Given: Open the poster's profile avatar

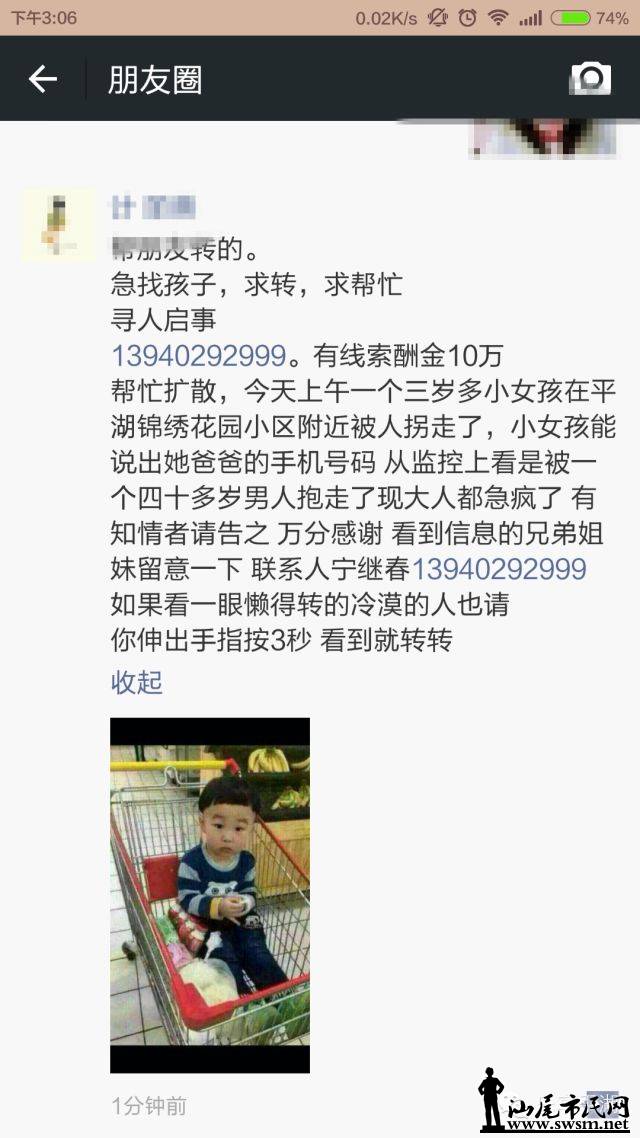Looking at the screenshot, I should (x=58, y=225).
